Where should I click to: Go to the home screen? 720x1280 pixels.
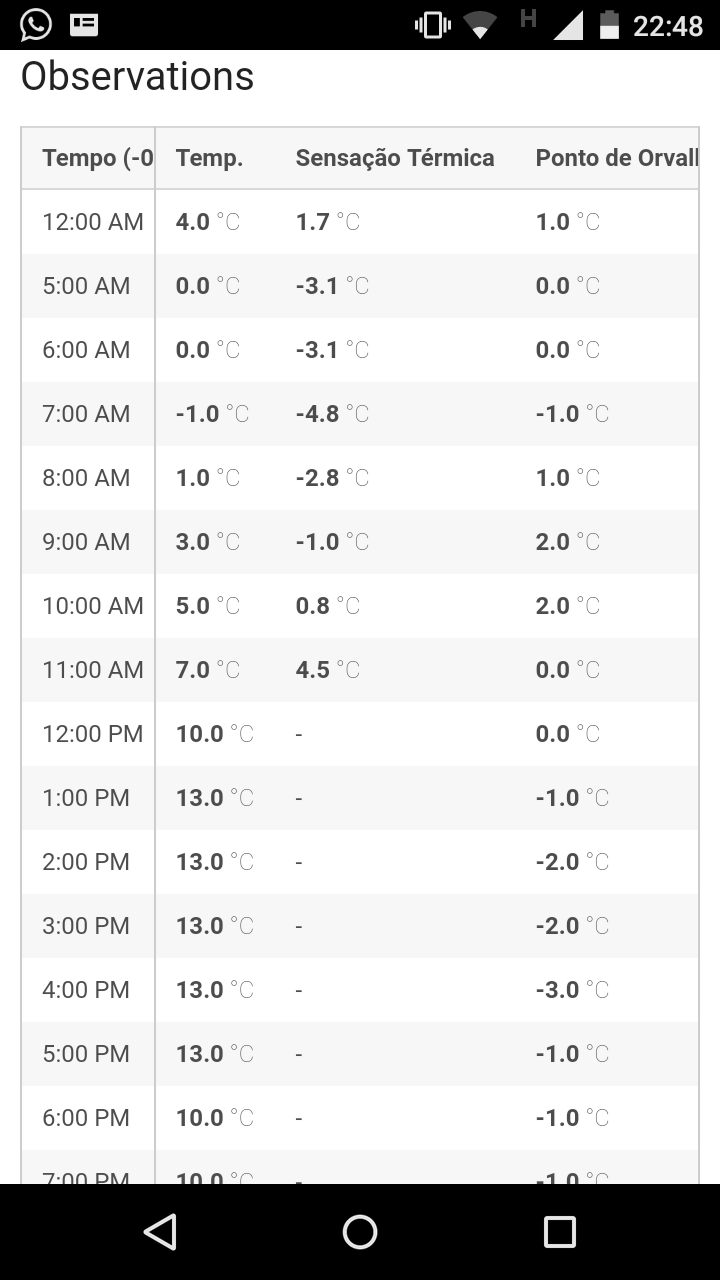pyautogui.click(x=360, y=1232)
